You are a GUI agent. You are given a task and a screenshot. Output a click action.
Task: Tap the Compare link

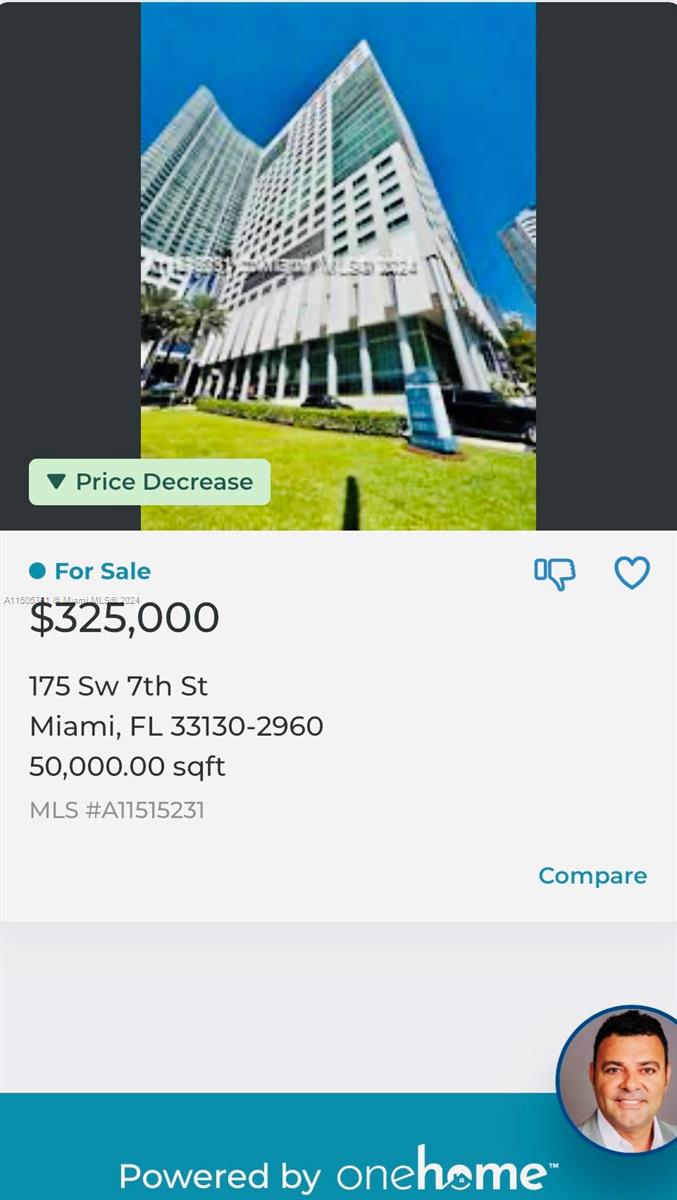[592, 876]
